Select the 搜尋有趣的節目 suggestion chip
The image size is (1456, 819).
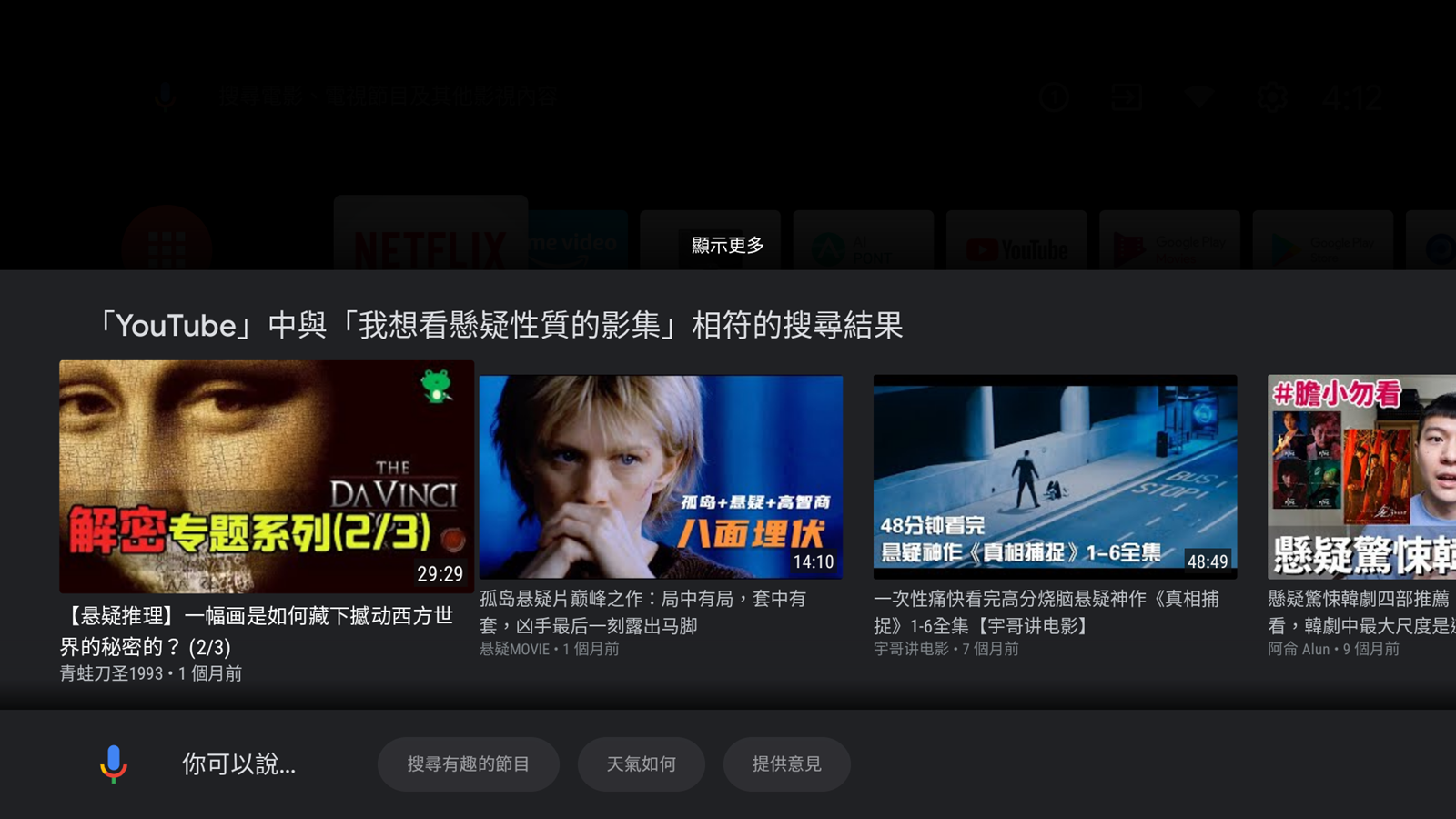coord(468,764)
